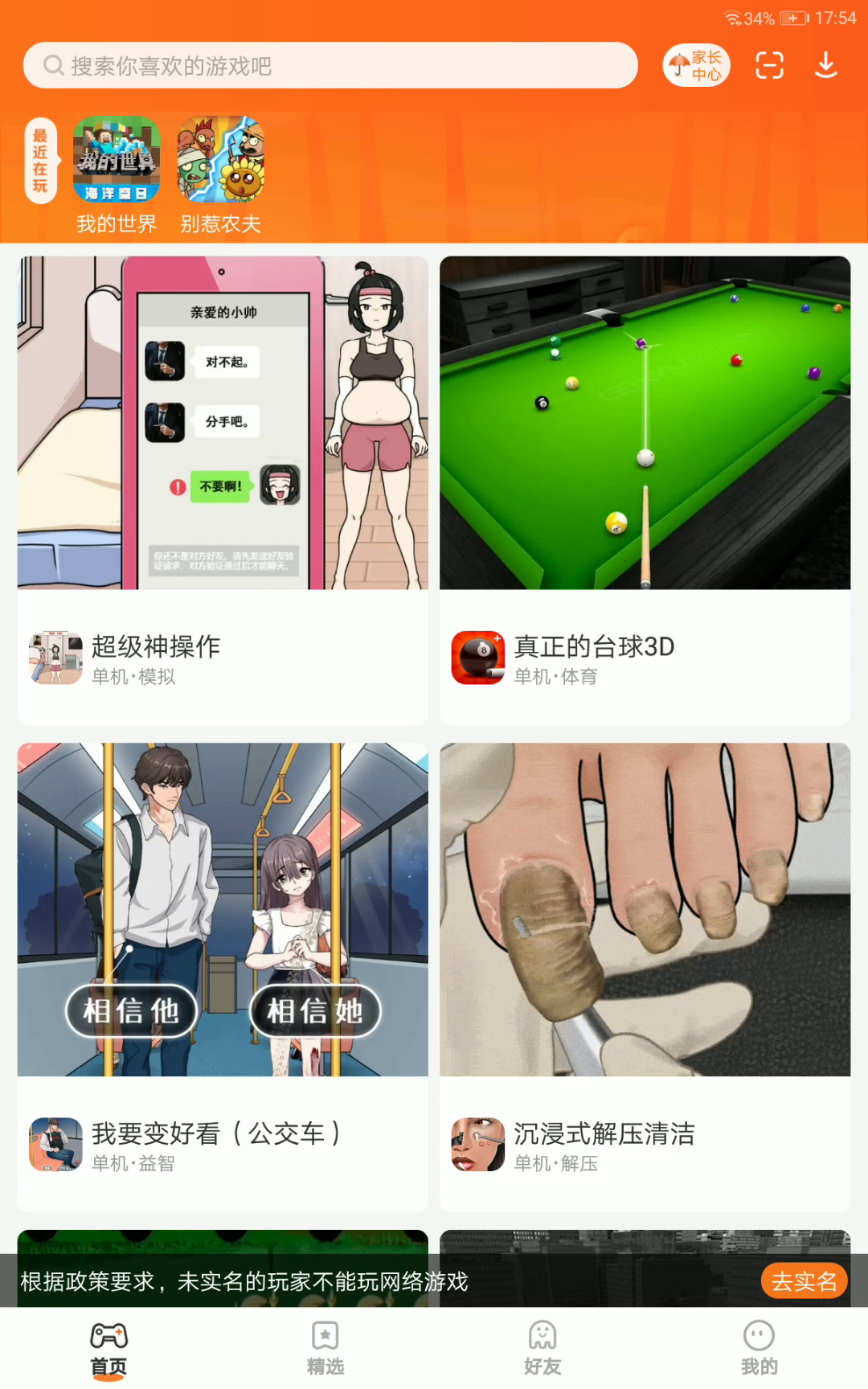This screenshot has width=868, height=1389.
Task: Open the 沉浸式解压清洁 game card
Action: 645,977
